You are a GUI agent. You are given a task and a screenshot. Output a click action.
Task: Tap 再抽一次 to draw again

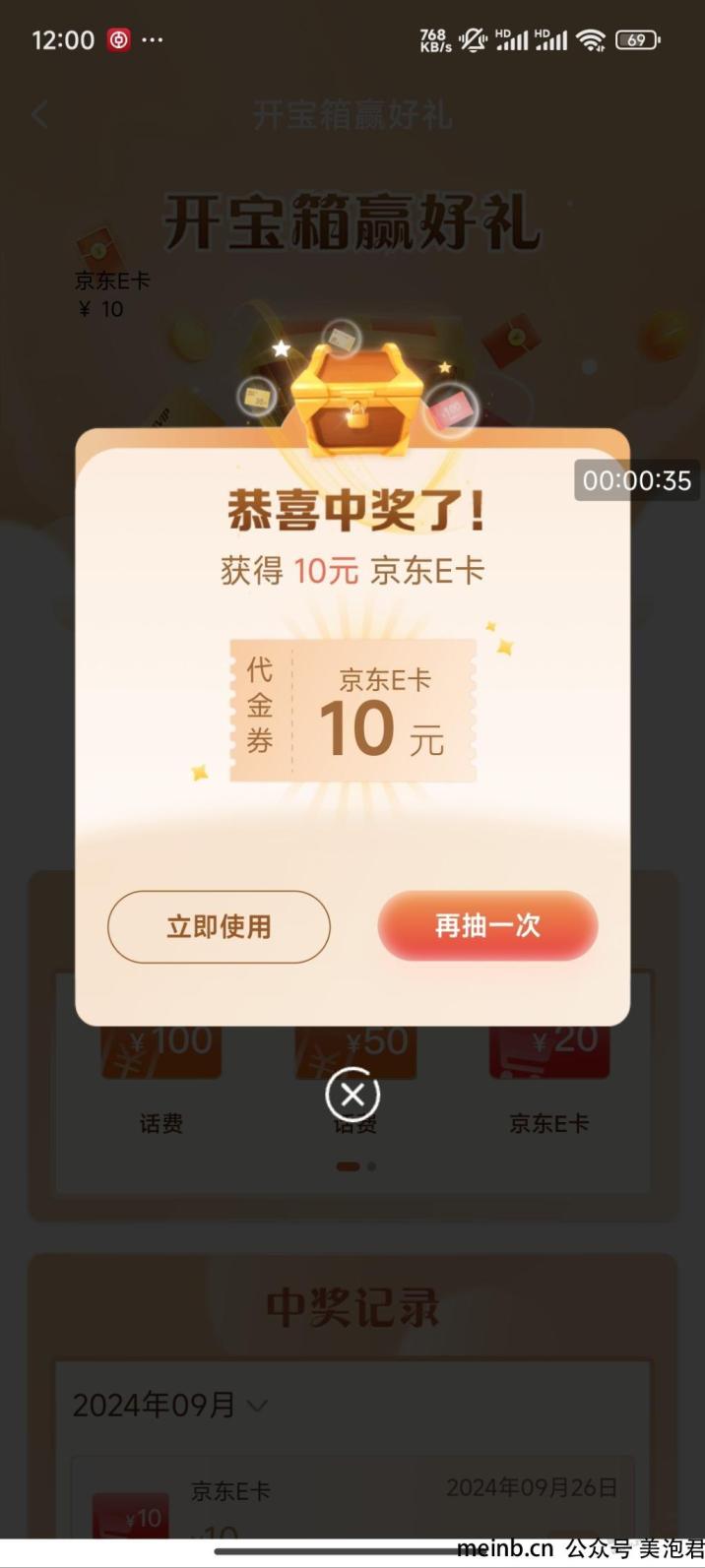click(x=487, y=925)
